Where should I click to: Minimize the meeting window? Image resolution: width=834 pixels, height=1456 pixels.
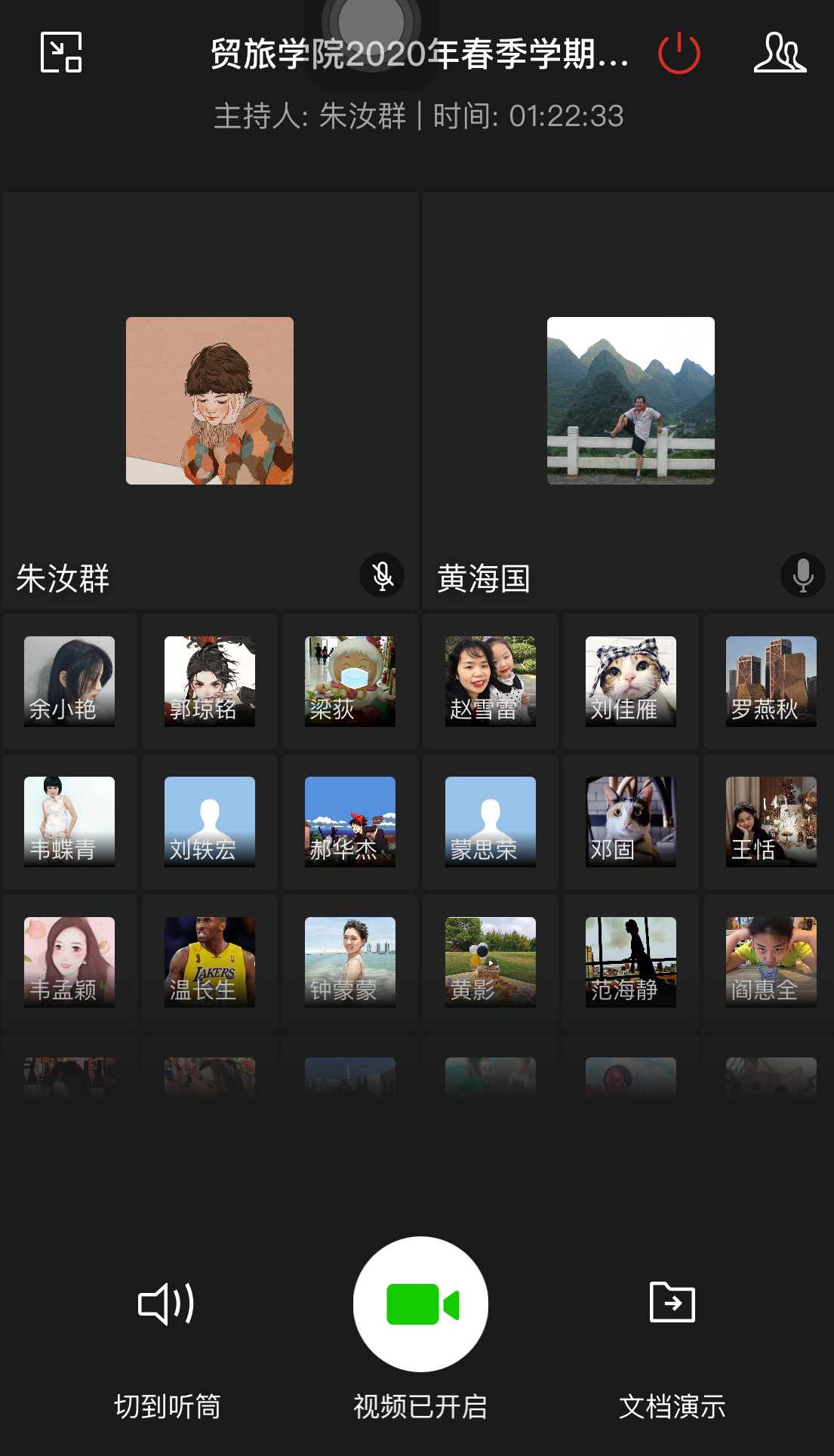coord(61,53)
